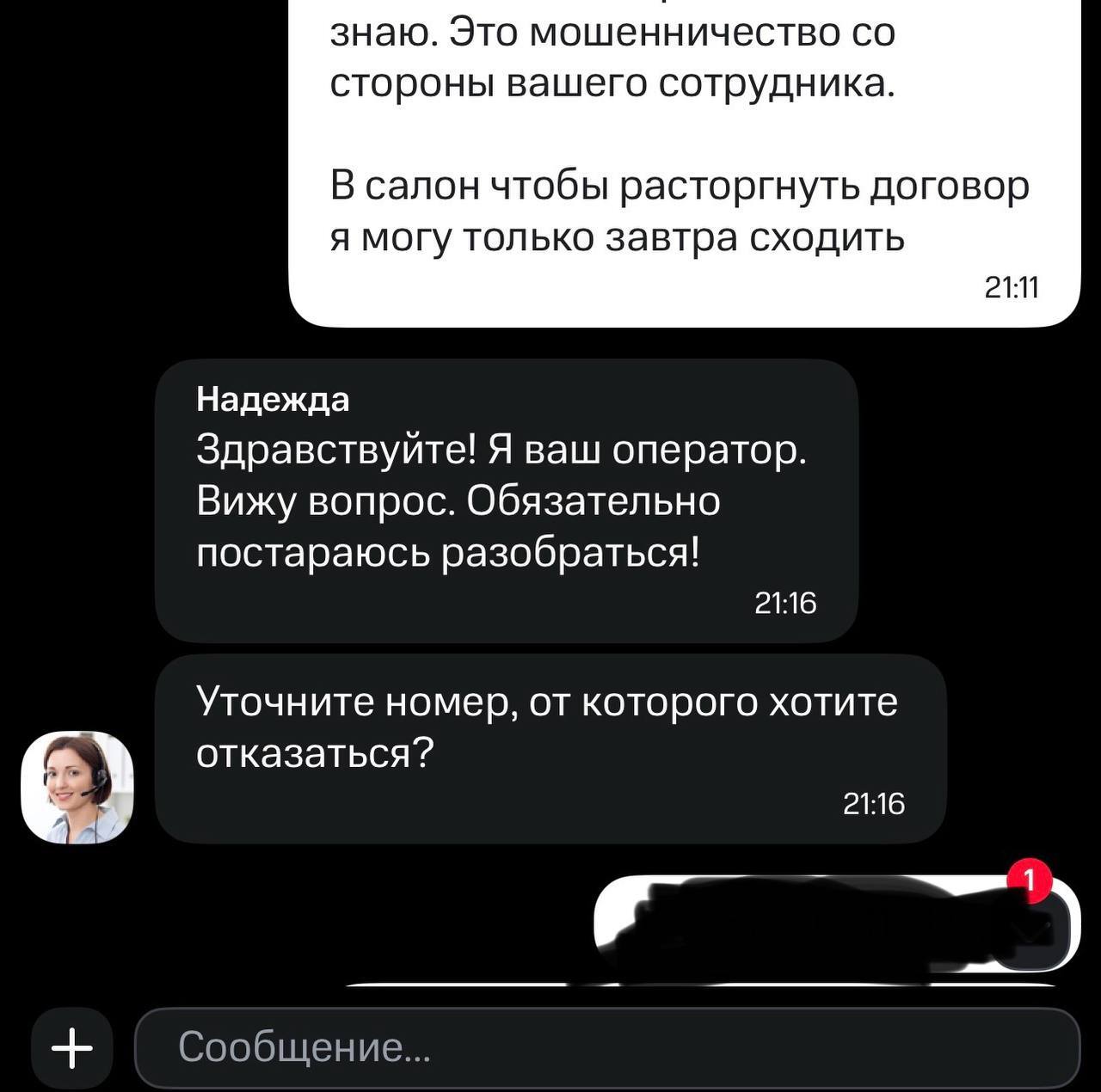Open operator Надежда's avatar

[x=77, y=787]
